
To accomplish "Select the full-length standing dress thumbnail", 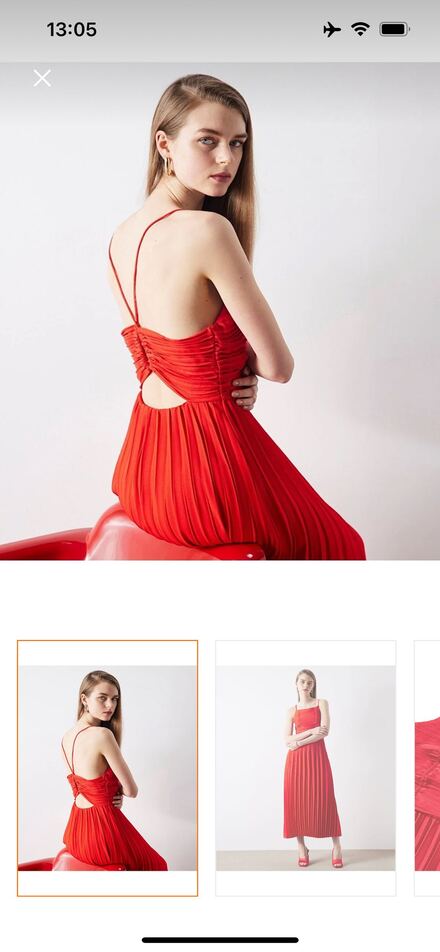I will pos(306,768).
